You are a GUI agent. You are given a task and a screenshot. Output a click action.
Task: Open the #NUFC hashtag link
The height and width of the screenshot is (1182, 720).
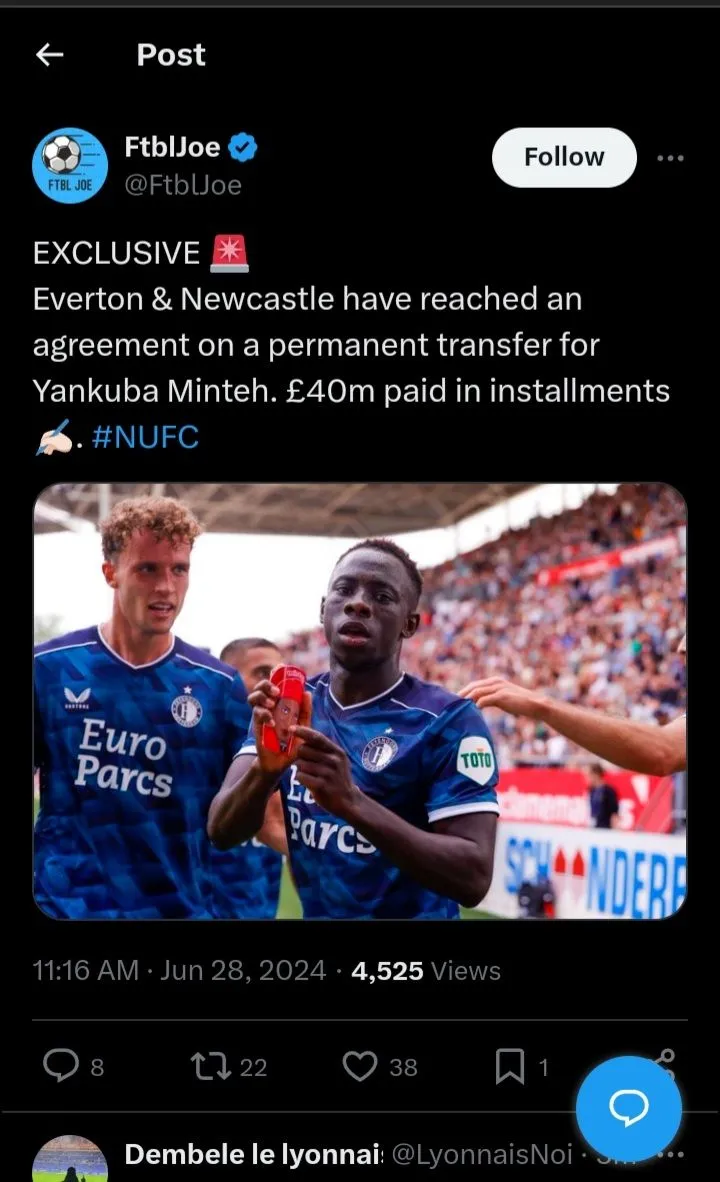[x=145, y=436]
